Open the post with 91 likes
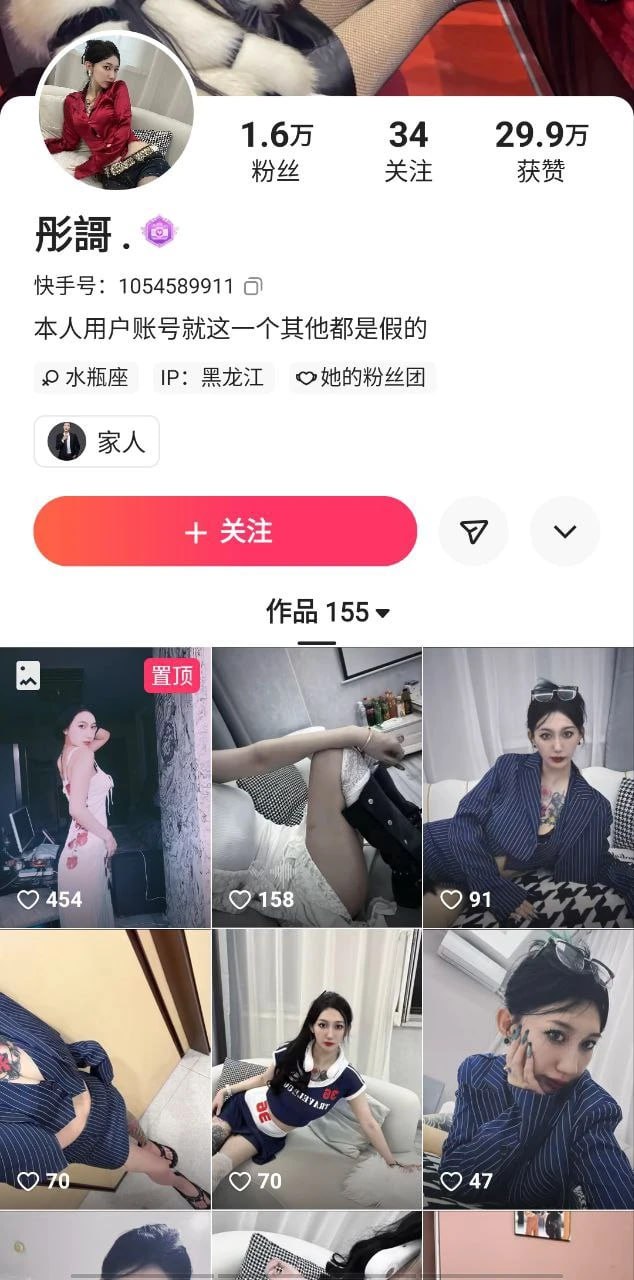Viewport: 634px width, 1280px height. tap(528, 787)
